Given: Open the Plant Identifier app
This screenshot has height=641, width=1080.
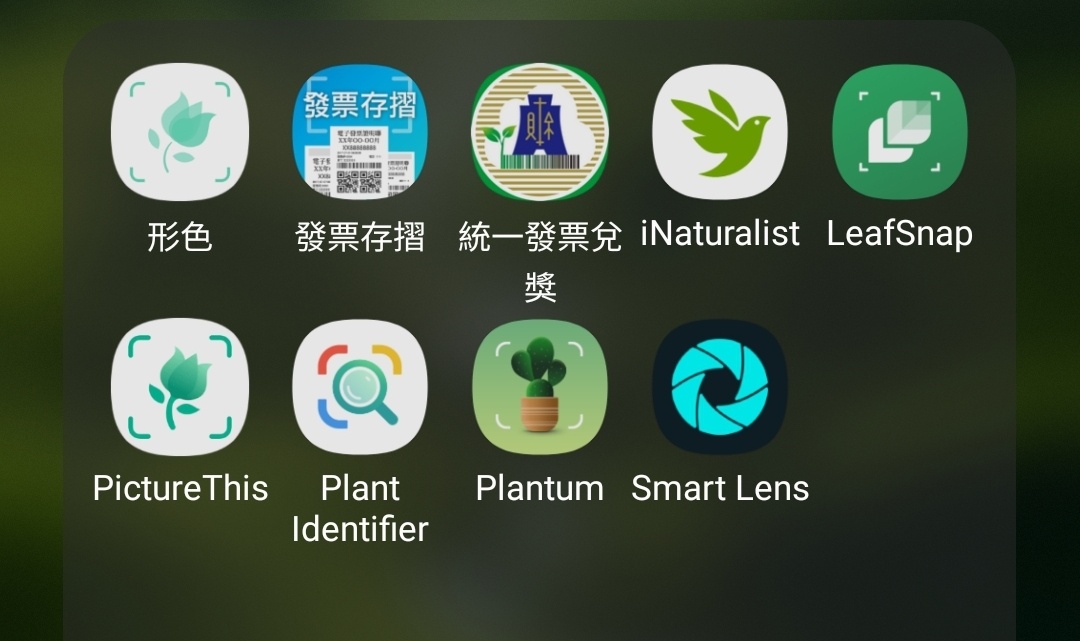Looking at the screenshot, I should click(360, 387).
